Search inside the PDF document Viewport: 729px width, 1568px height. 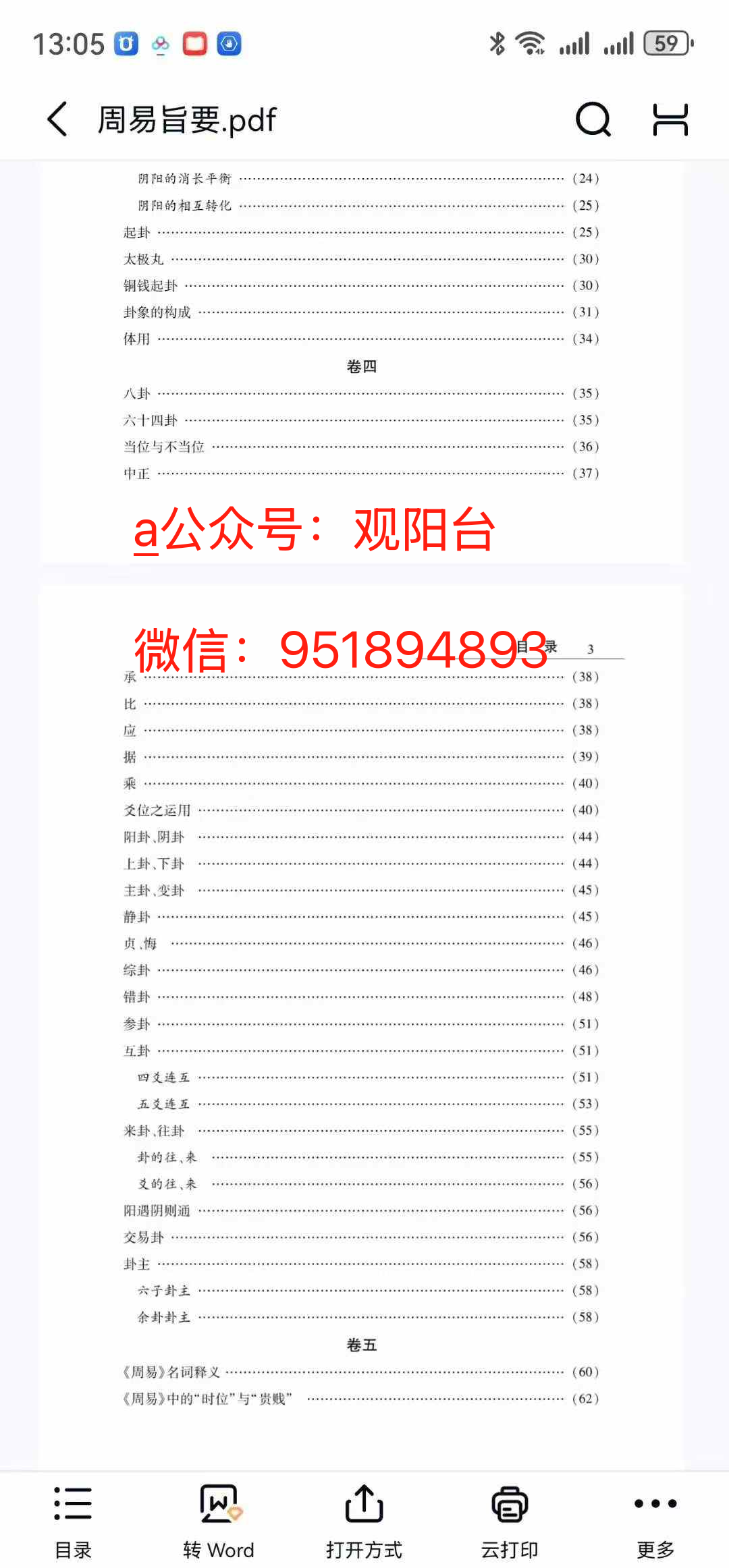pyautogui.click(x=593, y=119)
